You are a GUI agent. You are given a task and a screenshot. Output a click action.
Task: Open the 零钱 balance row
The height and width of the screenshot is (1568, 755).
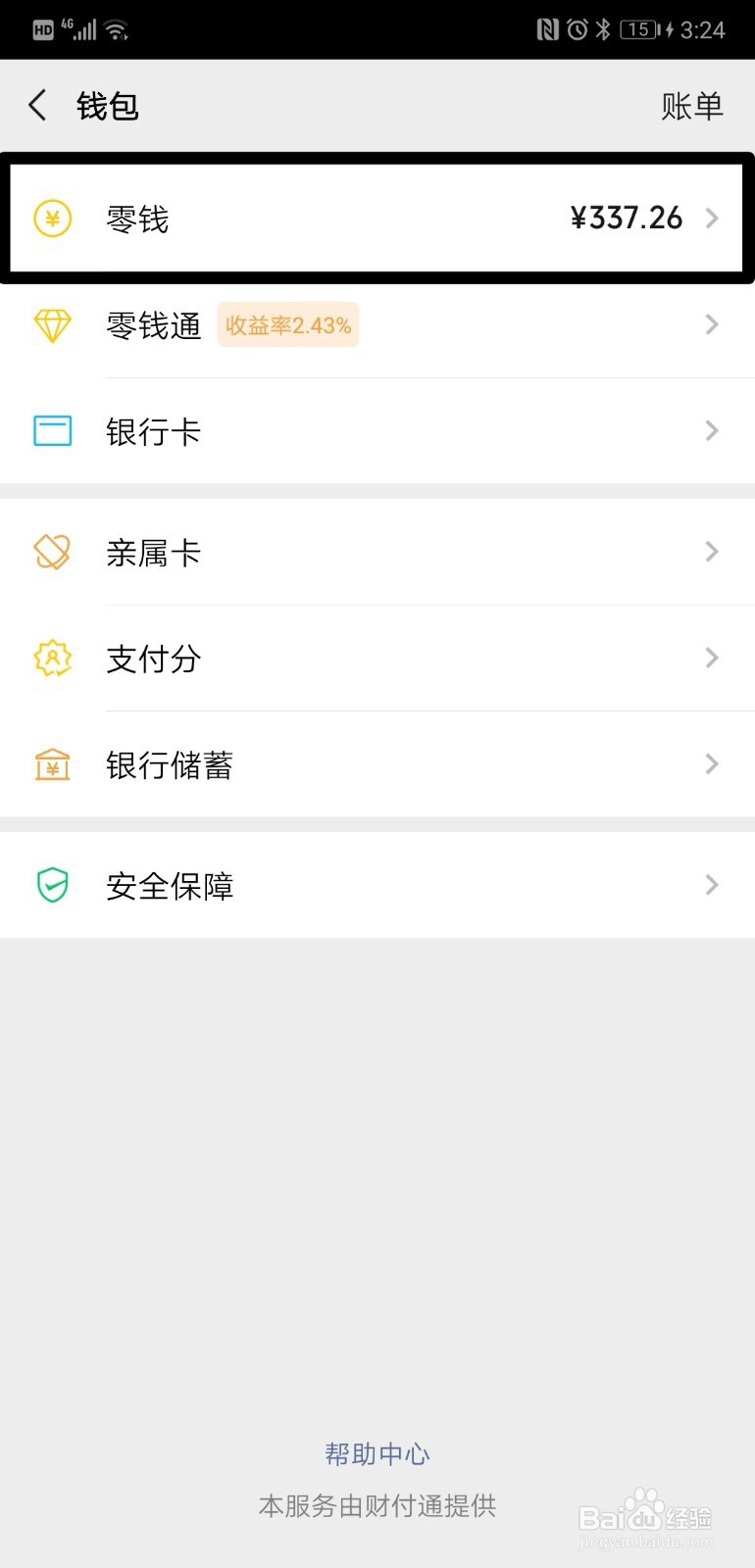coord(377,218)
